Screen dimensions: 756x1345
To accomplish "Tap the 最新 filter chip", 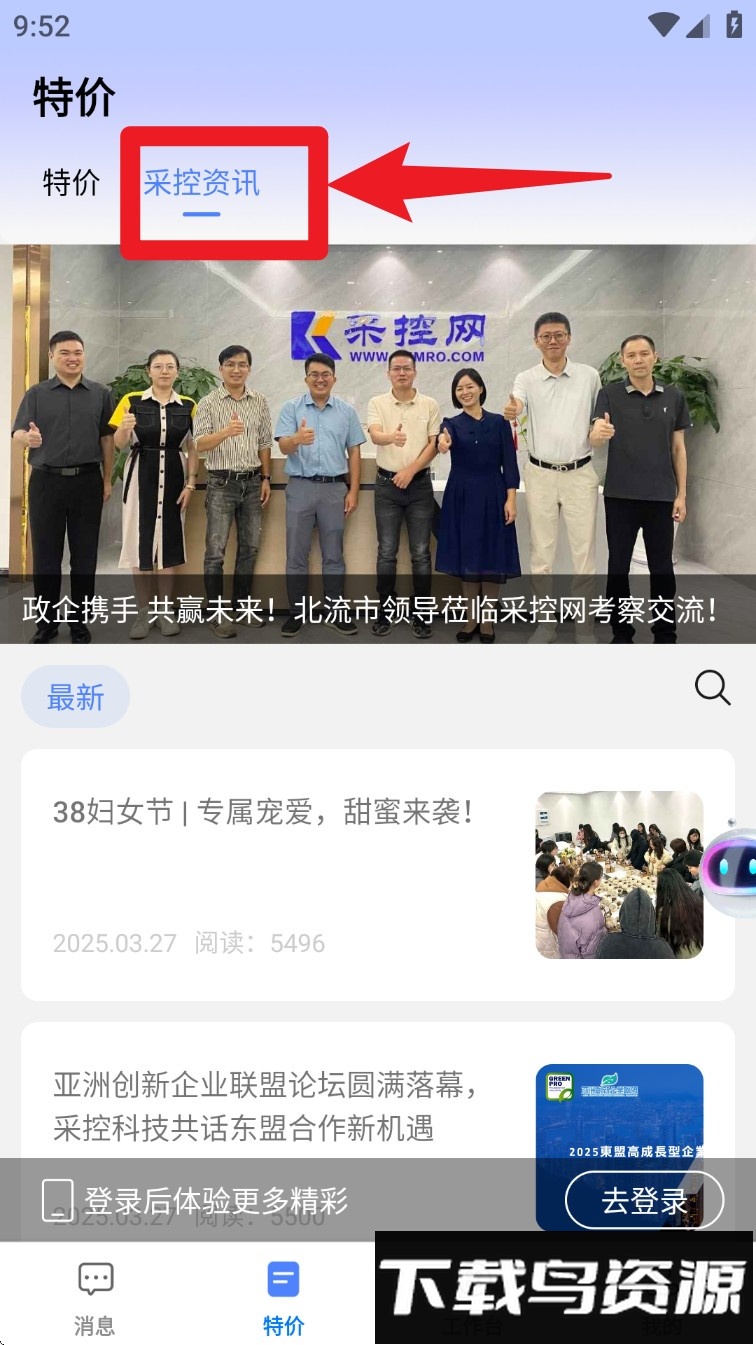I will click(76, 697).
